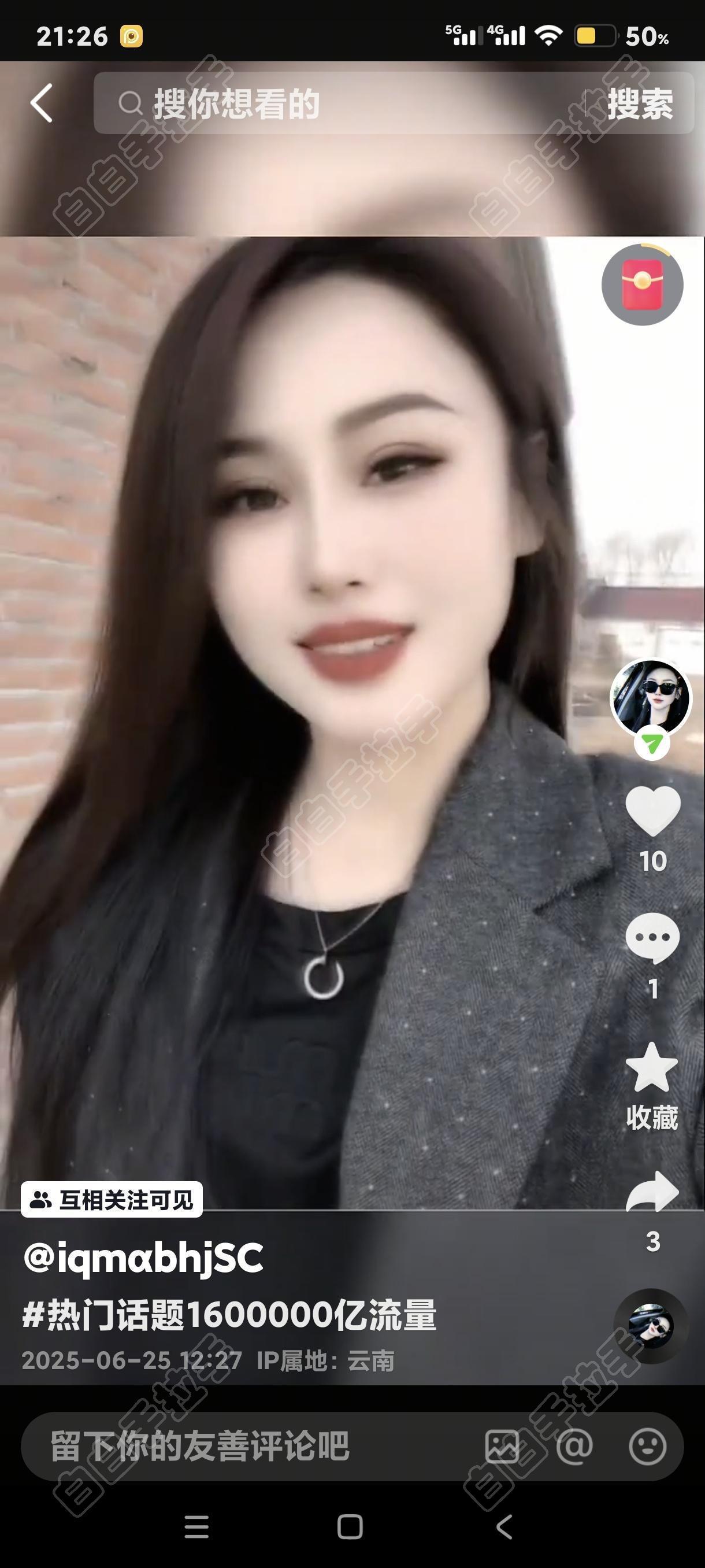705x1568 pixels.
Task: Write a comment in 留下你的友善评论吧
Action: tap(243, 1447)
